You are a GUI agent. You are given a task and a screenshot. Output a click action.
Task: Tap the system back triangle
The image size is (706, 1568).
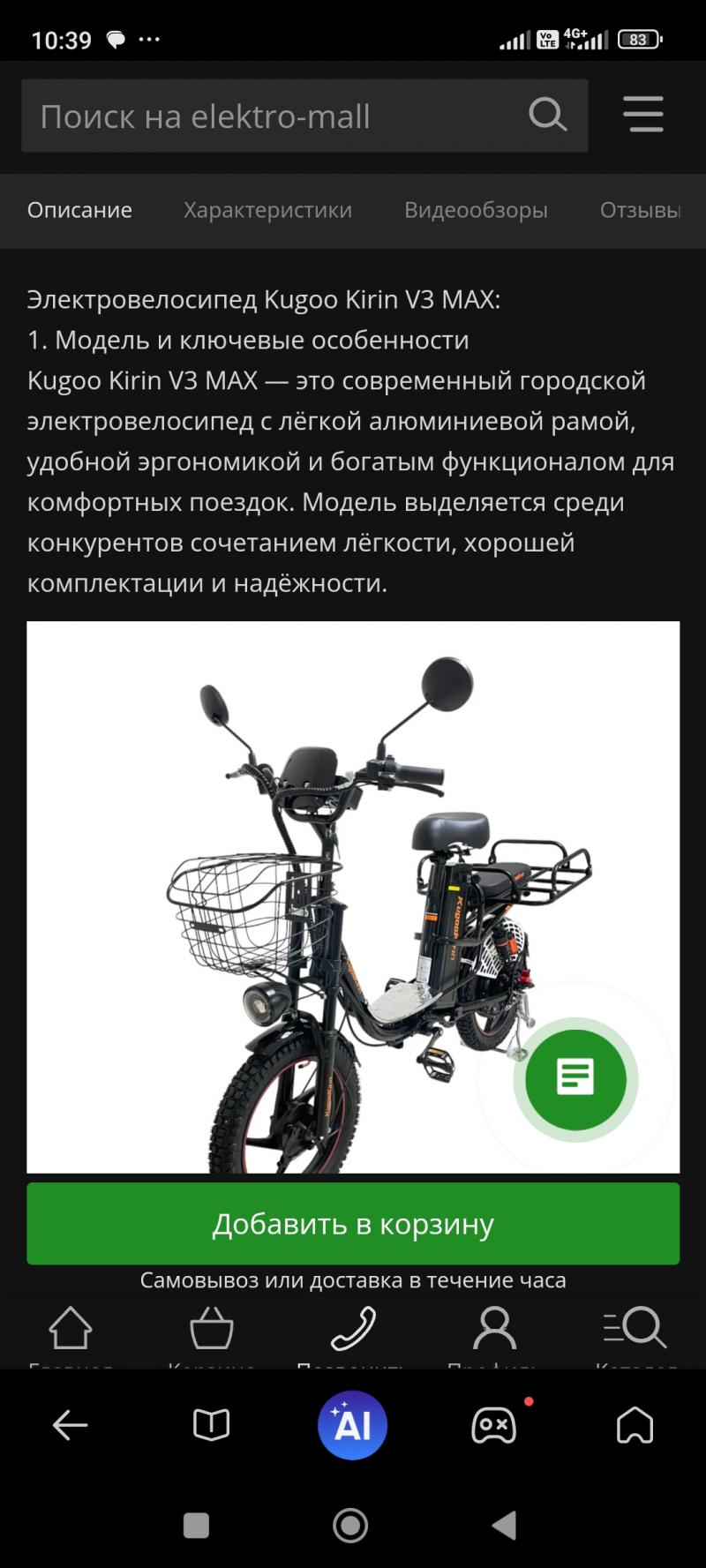click(504, 1525)
